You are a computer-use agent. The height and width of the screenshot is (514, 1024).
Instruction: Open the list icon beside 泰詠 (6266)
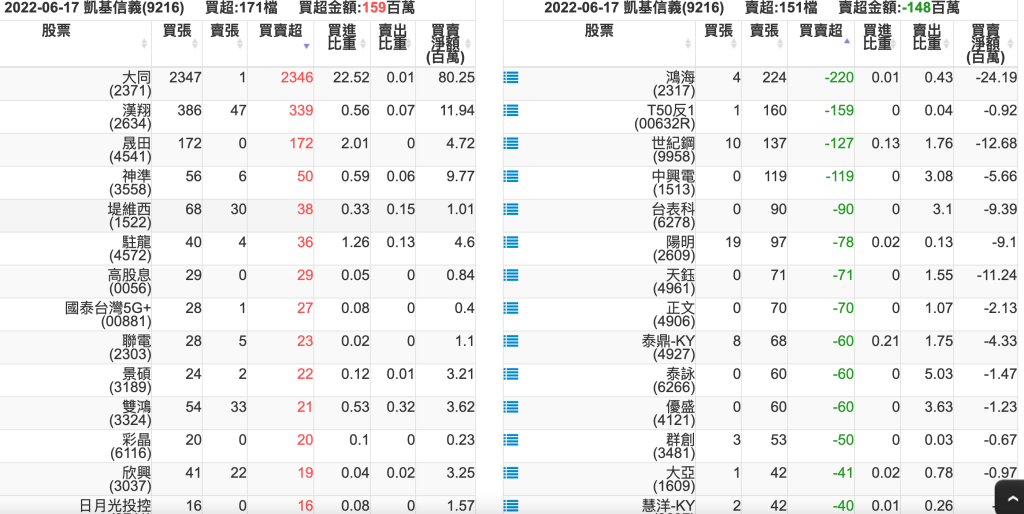tap(511, 374)
